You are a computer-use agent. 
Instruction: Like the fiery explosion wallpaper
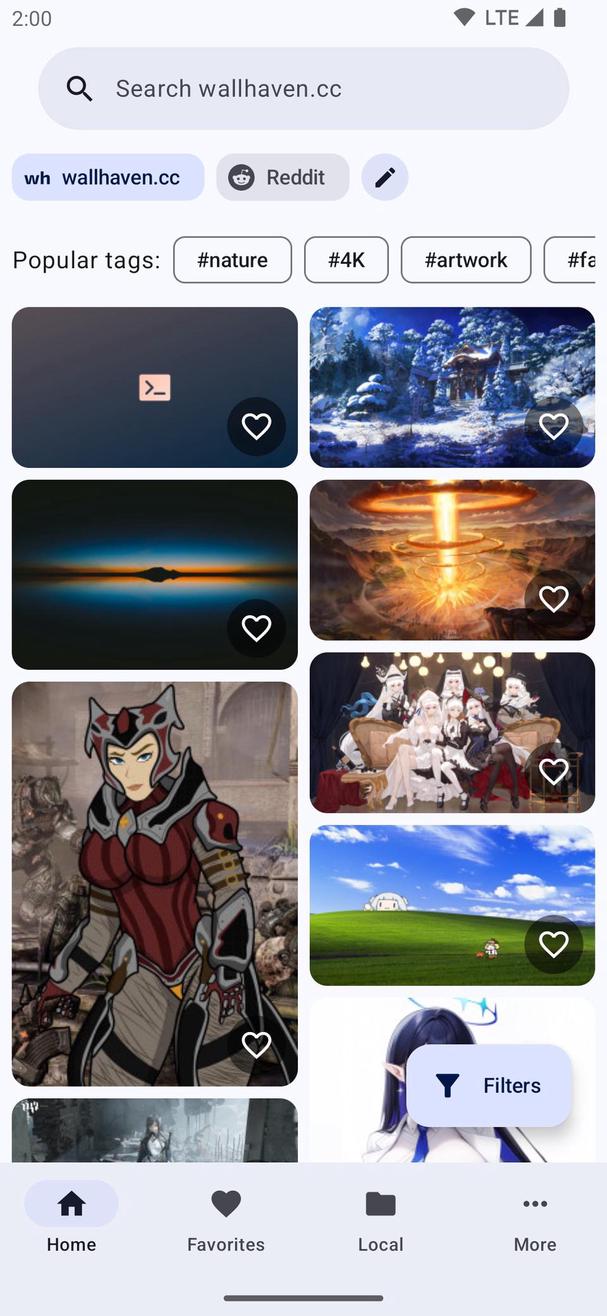[553, 599]
